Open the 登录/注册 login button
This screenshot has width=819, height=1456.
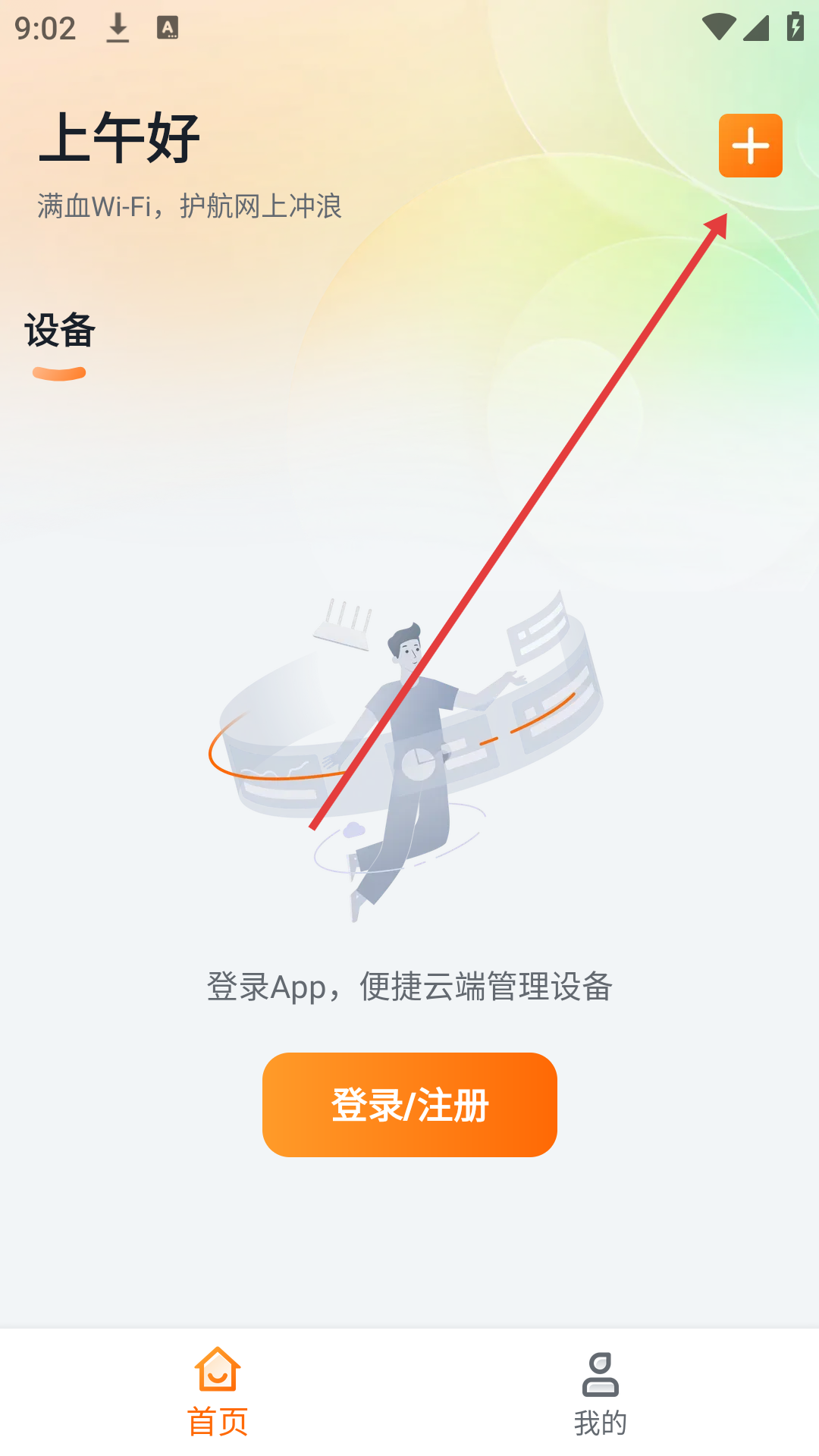(409, 1104)
